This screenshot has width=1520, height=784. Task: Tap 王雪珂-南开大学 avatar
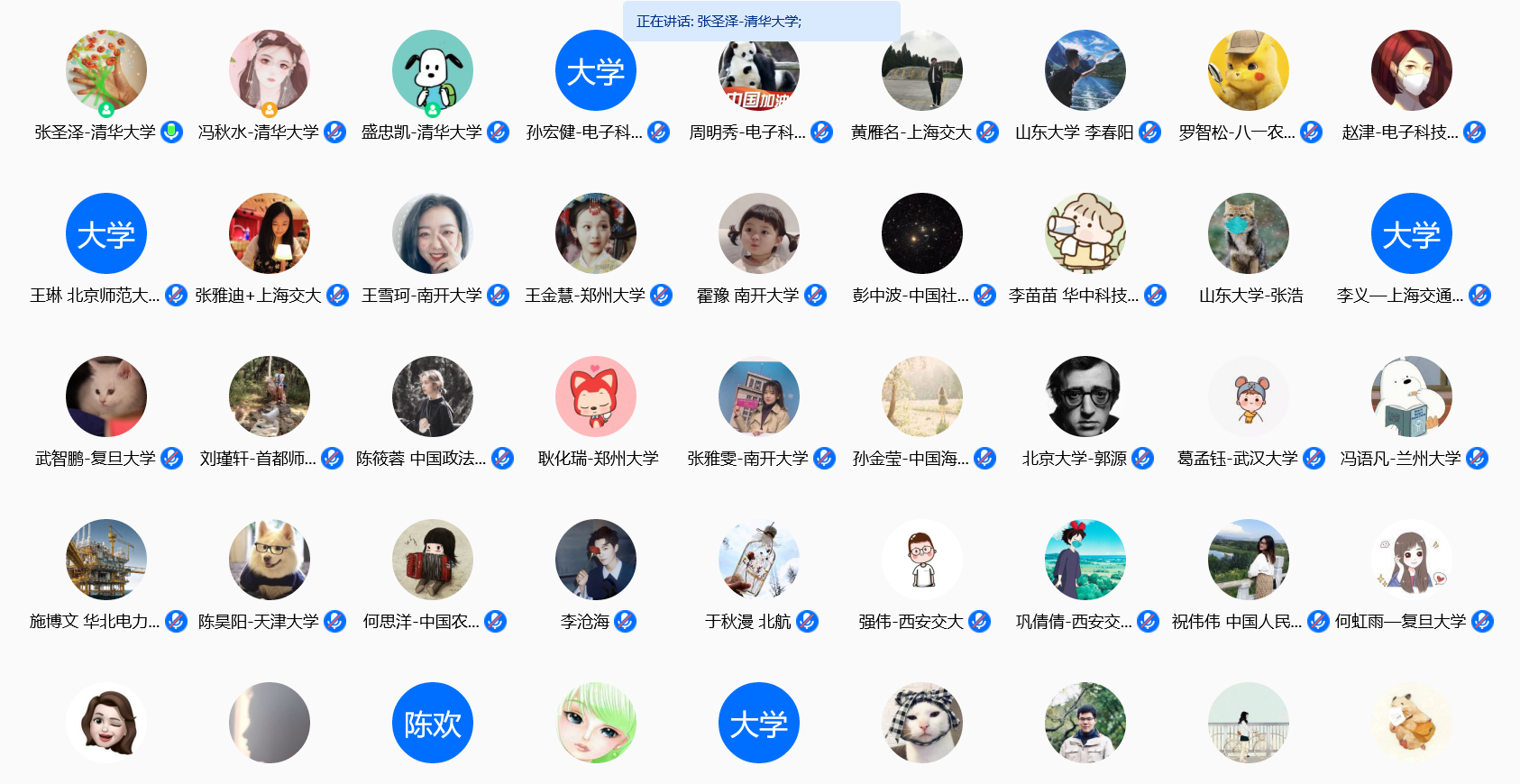433,234
